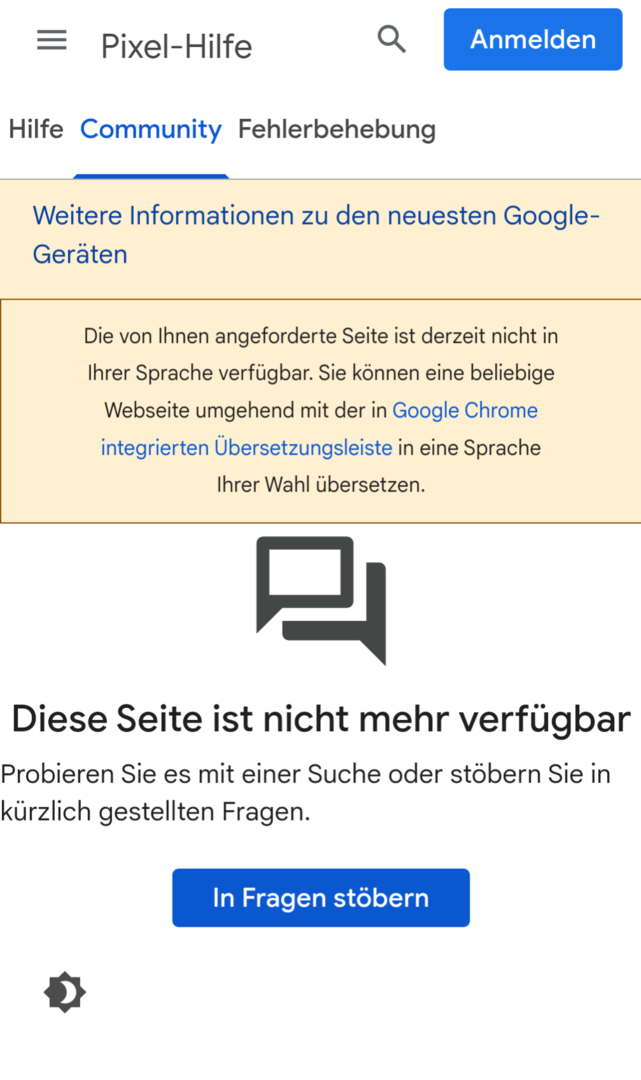
Task: Open the search magnifier icon
Action: click(392, 40)
